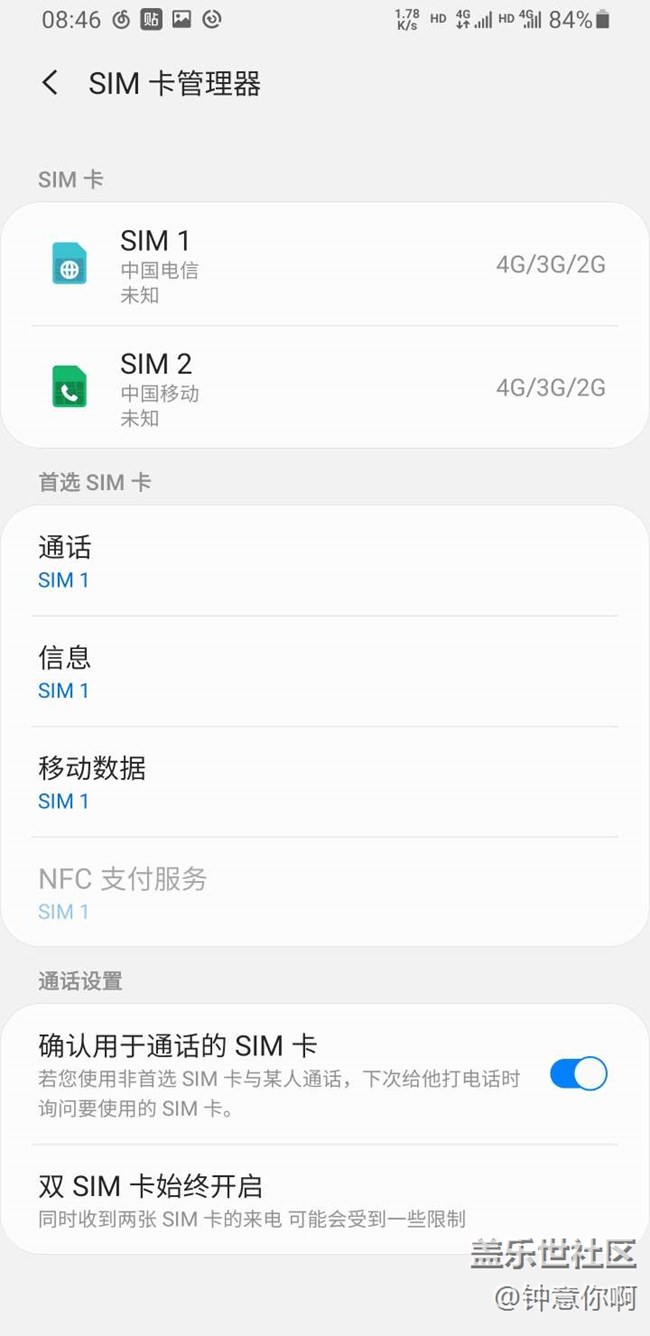Image resolution: width=650 pixels, height=1336 pixels.
Task: Select preferred SIM for 信息
Action: tap(324, 672)
